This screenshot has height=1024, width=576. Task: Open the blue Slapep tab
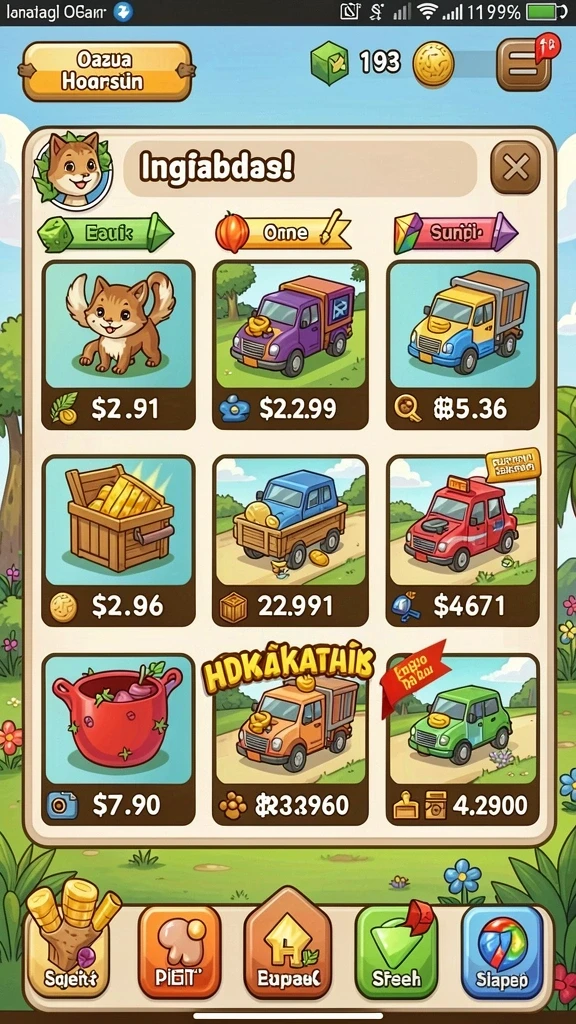coord(502,952)
